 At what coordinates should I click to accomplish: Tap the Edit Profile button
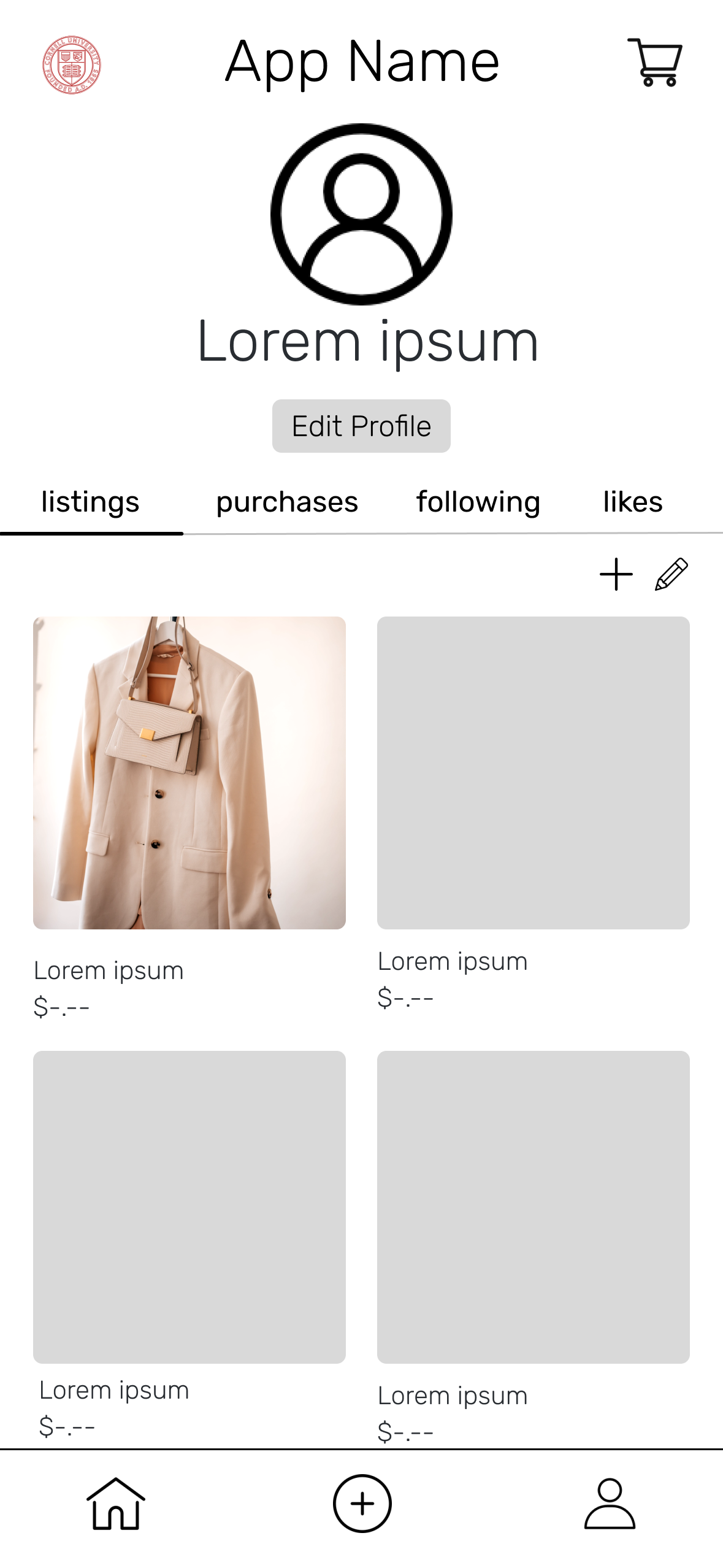361,426
